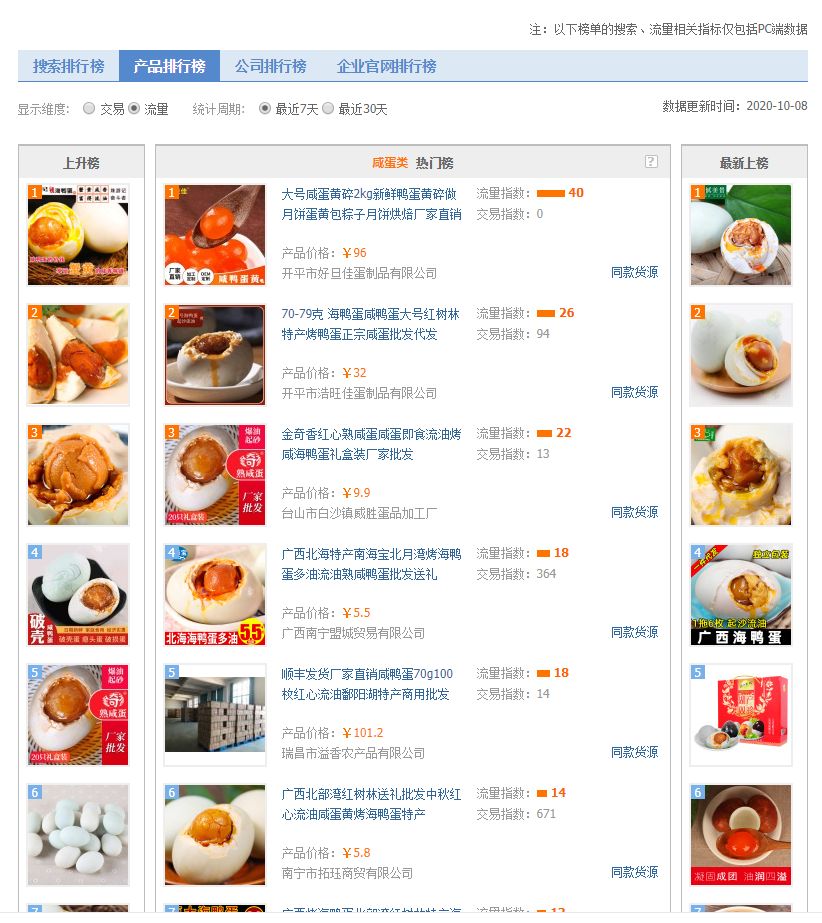
Task: Open 同款货源 for the first ranked product
Action: [634, 272]
